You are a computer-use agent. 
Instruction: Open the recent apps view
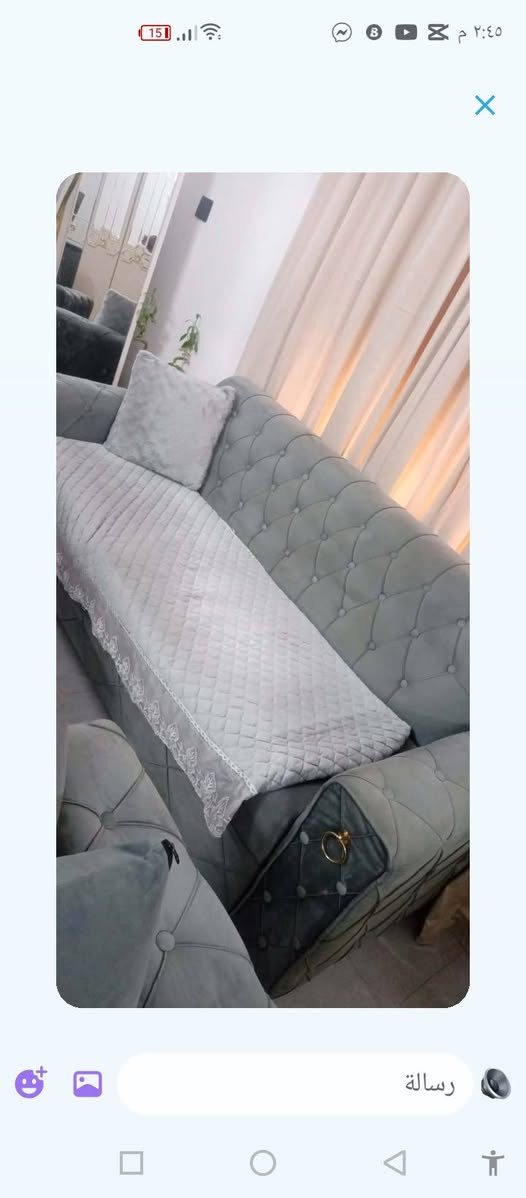[x=132, y=1163]
